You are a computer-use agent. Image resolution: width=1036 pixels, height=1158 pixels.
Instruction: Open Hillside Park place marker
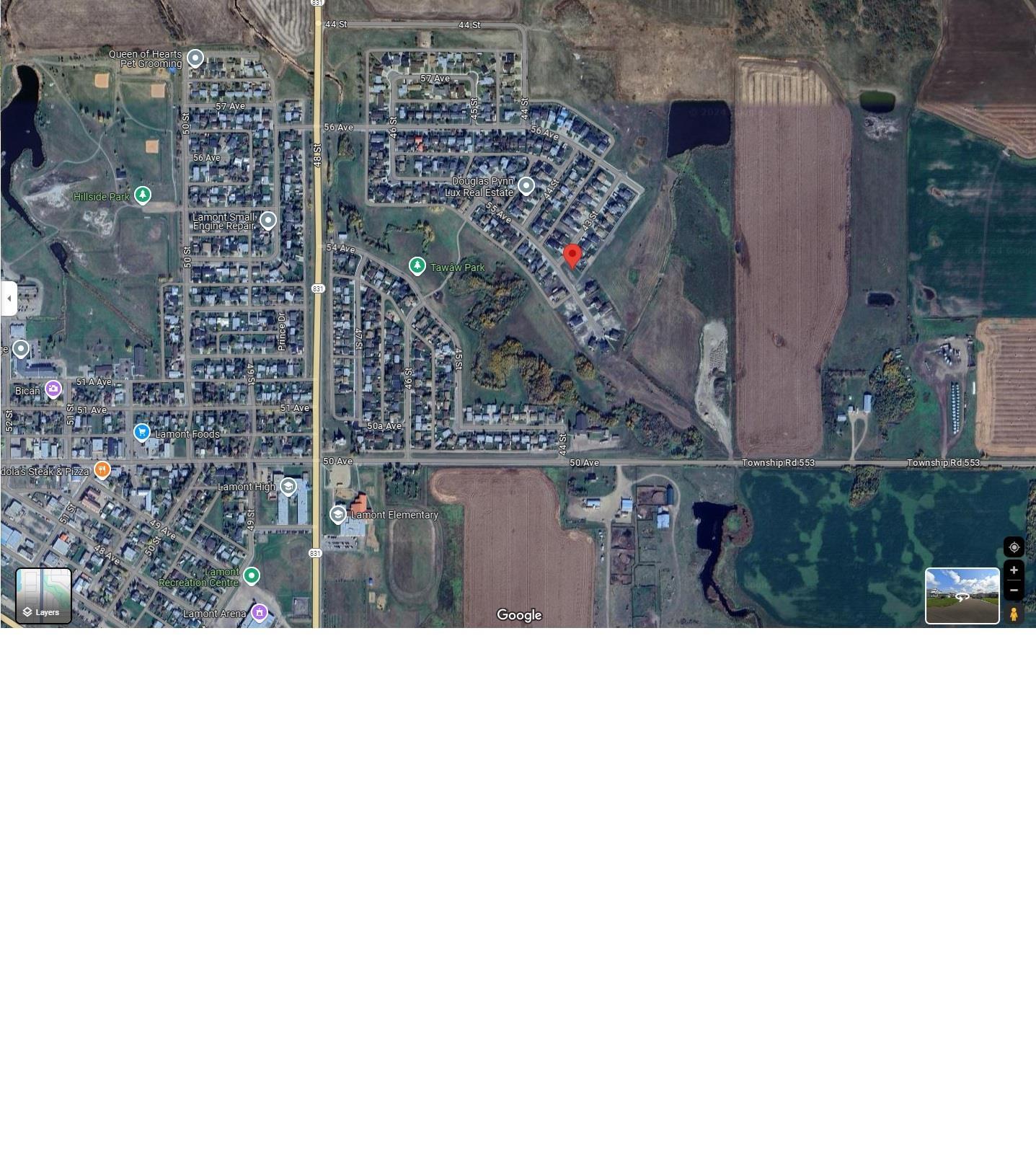[x=143, y=195]
